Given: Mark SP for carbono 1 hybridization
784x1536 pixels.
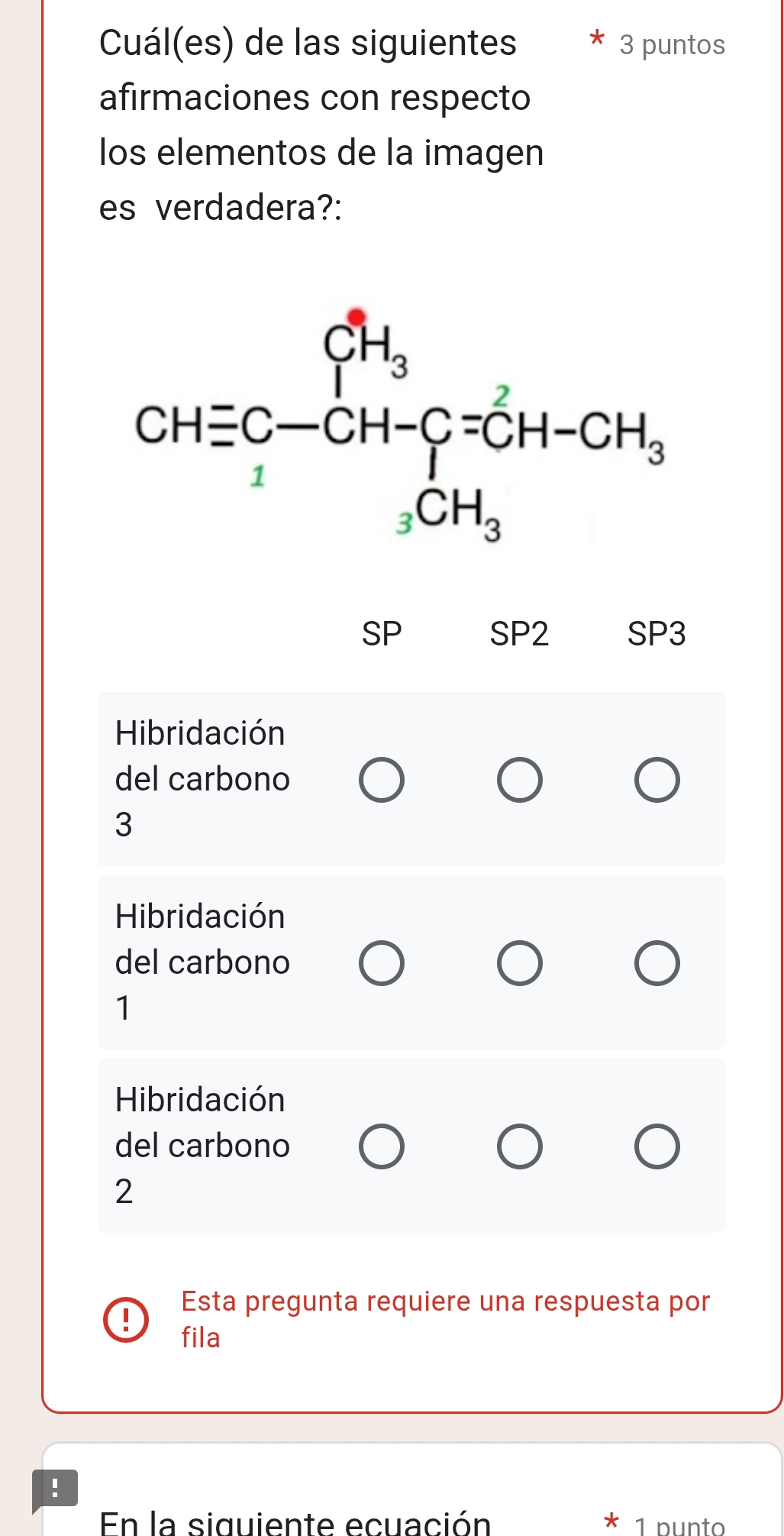Looking at the screenshot, I should point(382,963).
